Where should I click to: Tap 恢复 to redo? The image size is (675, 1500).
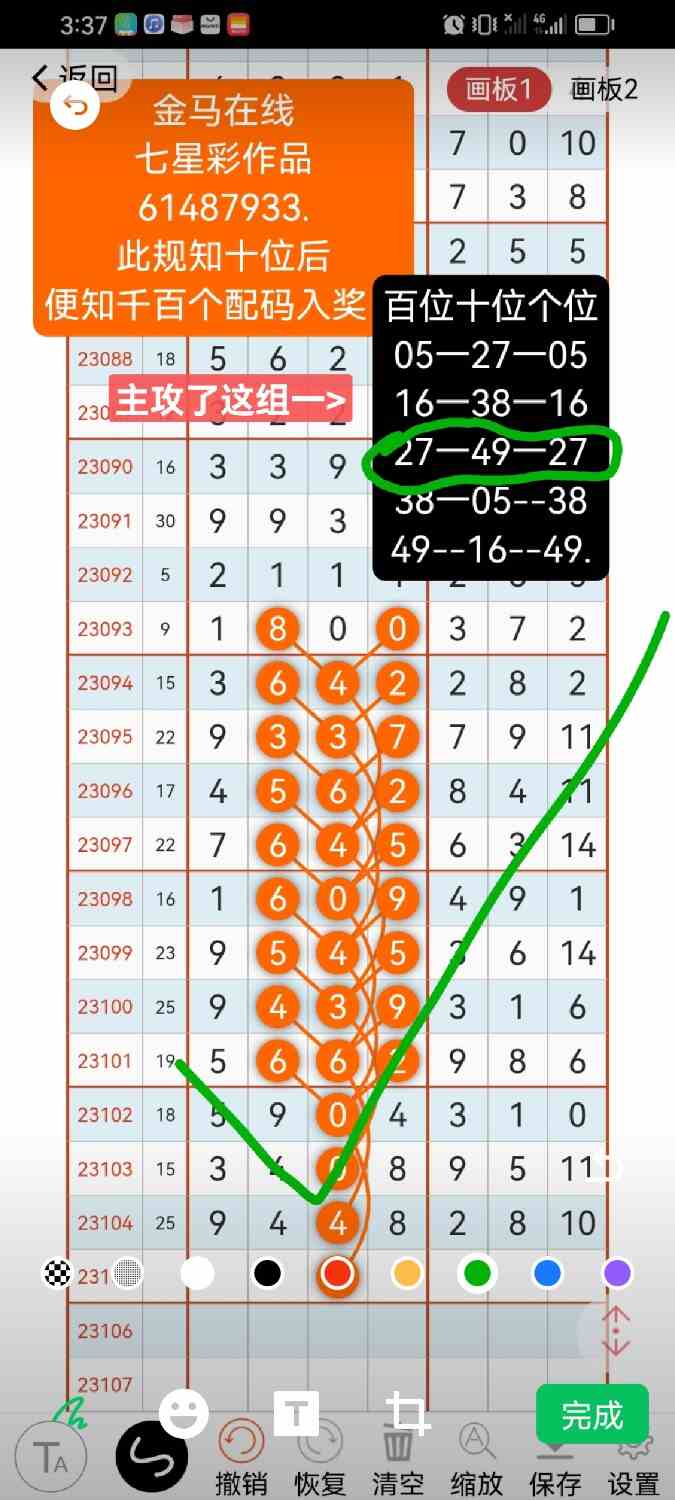click(x=320, y=1458)
